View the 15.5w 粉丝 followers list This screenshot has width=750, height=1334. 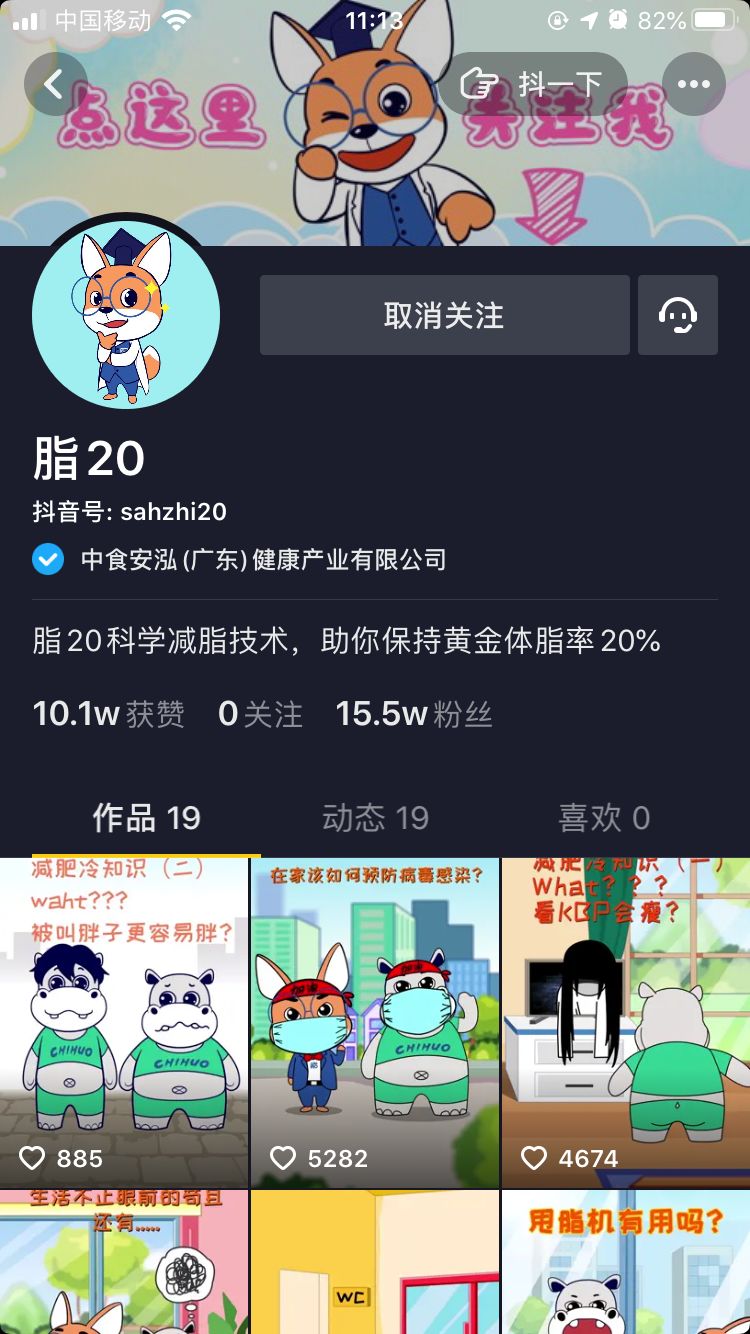pyautogui.click(x=414, y=714)
